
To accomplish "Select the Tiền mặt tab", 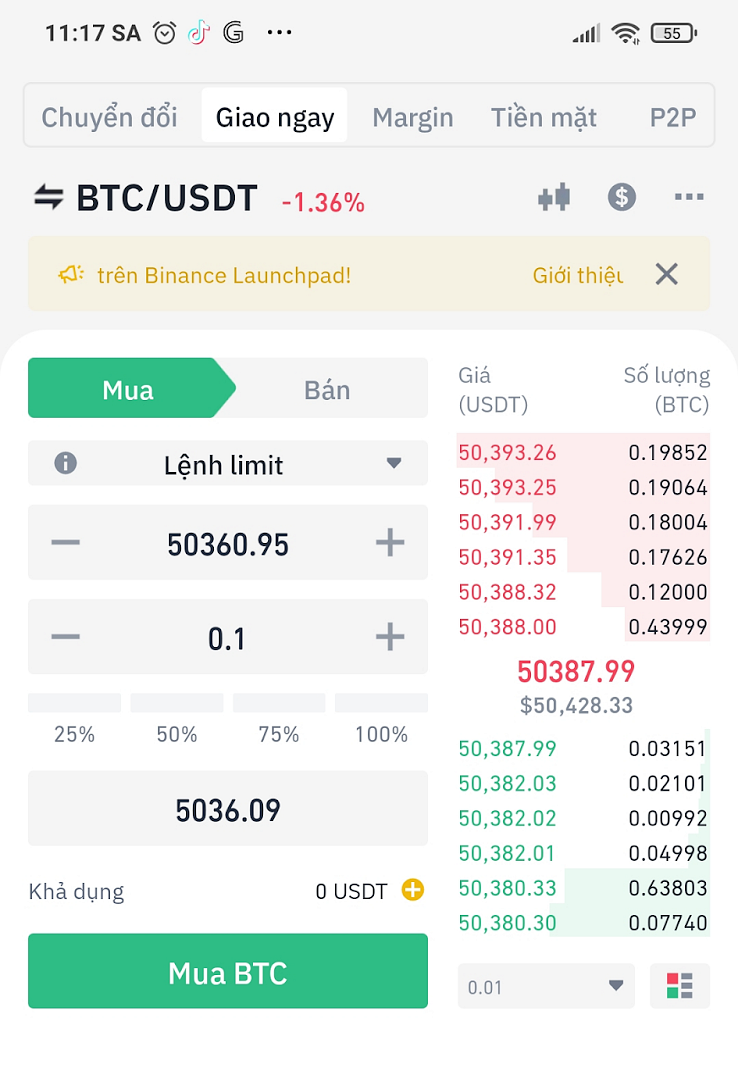I will click(x=543, y=117).
